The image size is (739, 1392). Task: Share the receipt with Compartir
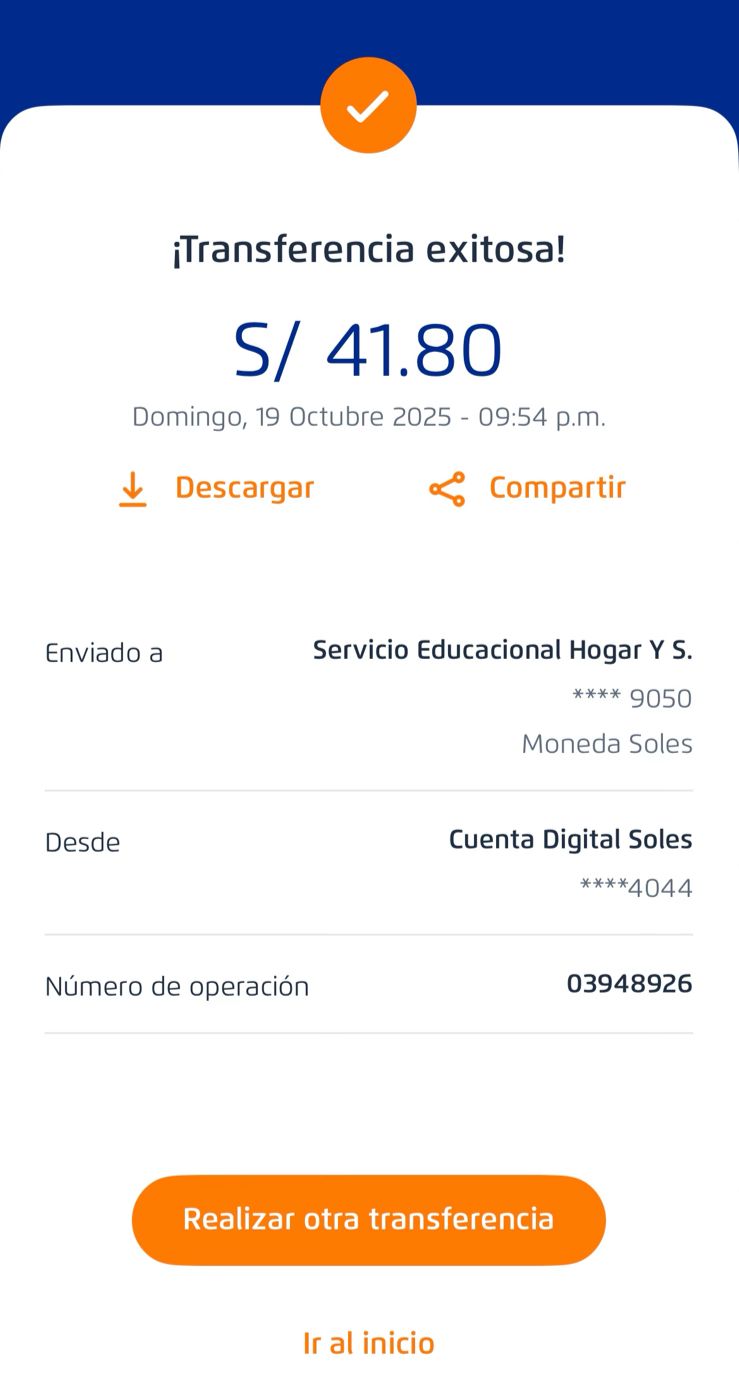[x=527, y=489]
